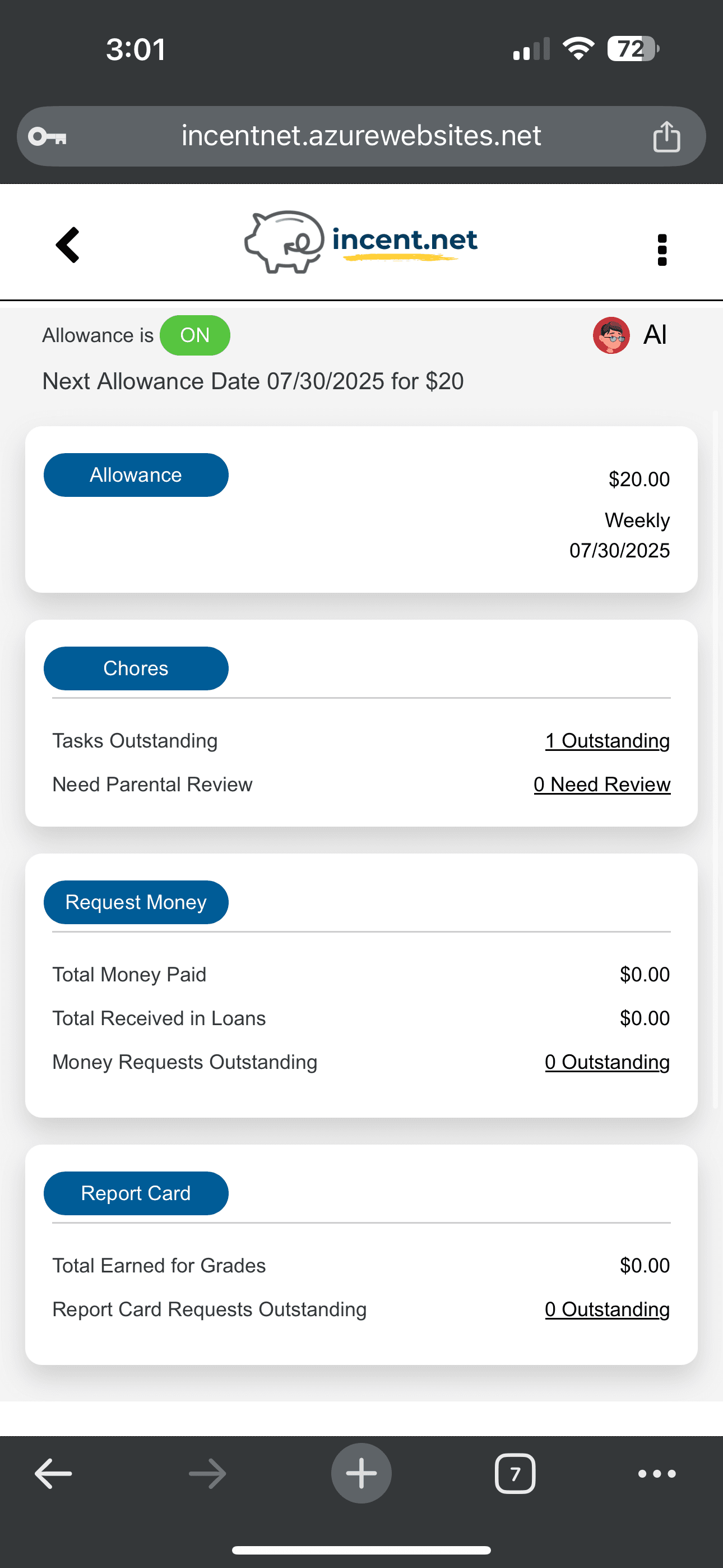Tap the Request Money button

(x=136, y=902)
